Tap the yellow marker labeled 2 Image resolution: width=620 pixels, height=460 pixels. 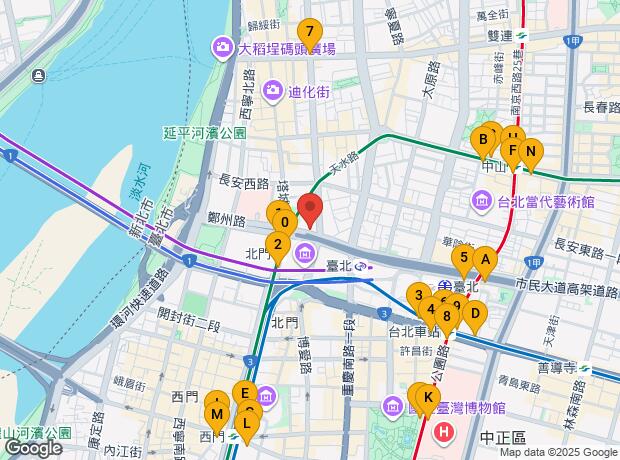278,243
